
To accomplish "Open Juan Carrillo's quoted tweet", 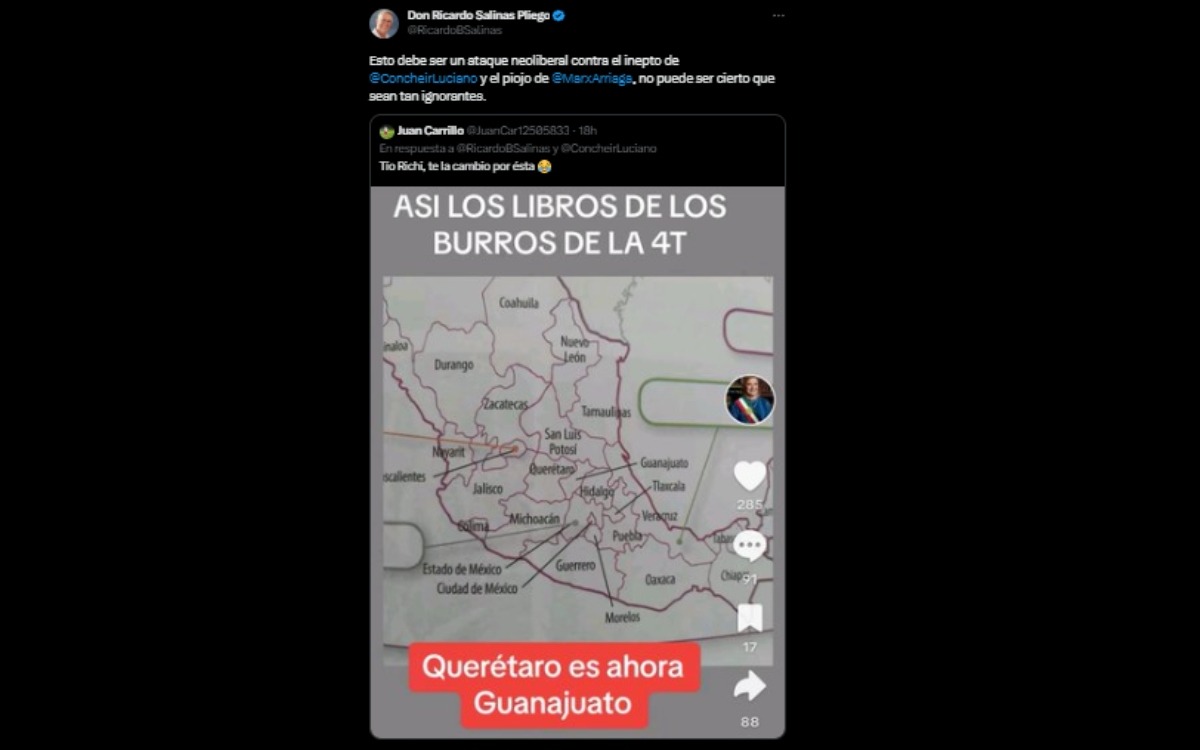I will click(x=577, y=149).
